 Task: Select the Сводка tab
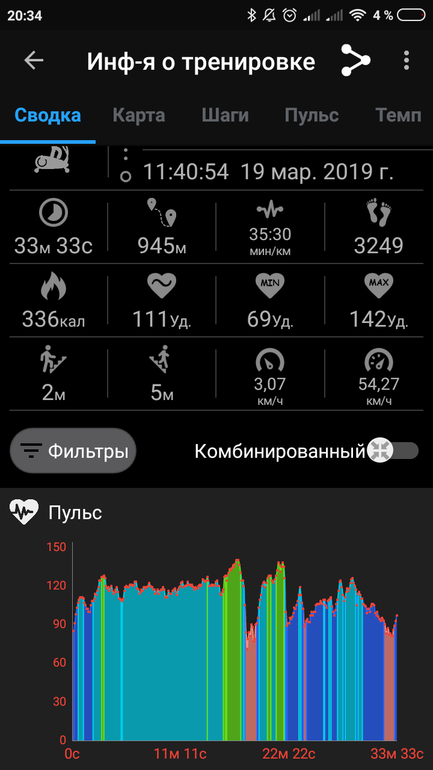[48, 115]
